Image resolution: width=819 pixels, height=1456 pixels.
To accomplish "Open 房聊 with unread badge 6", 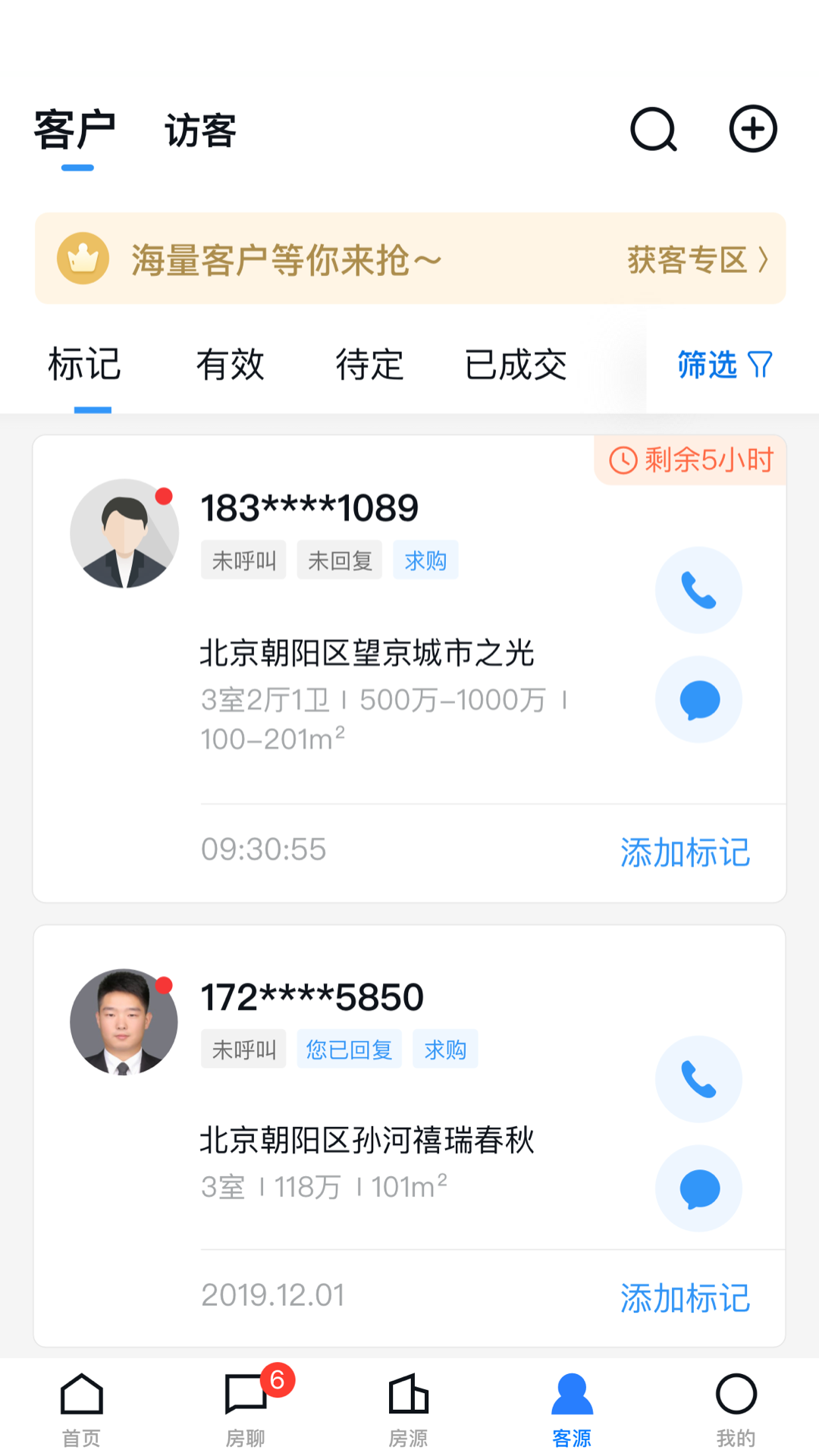I will [x=244, y=1410].
